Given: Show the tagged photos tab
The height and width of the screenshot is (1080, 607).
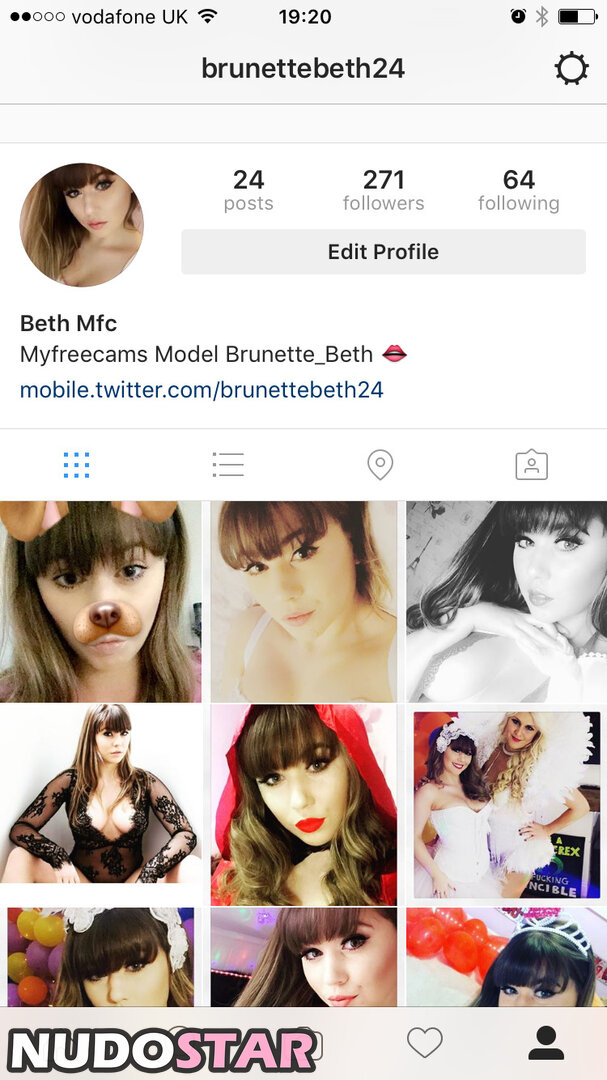Looking at the screenshot, I should pos(531,465).
